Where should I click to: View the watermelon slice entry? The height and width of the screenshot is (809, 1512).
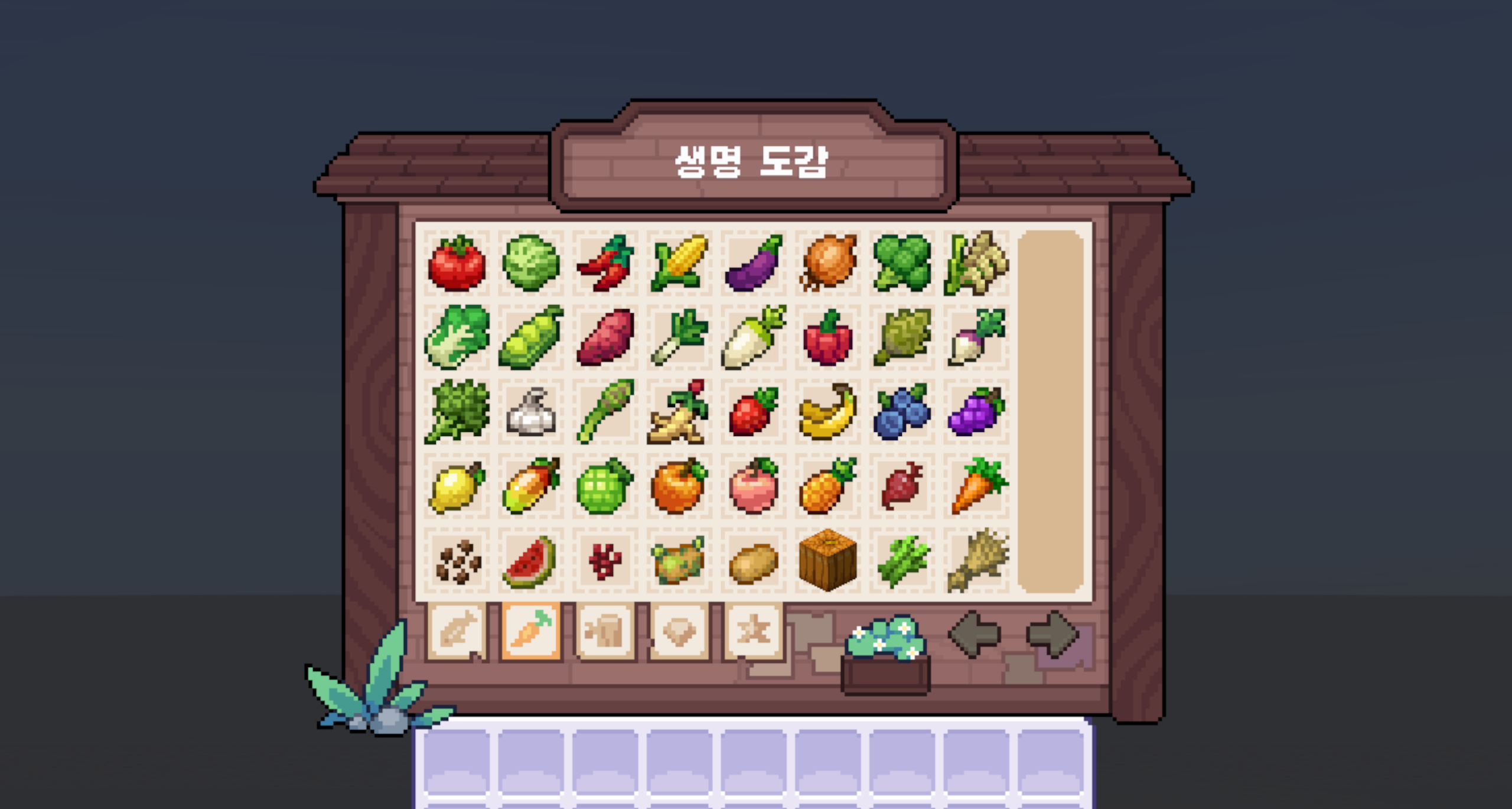(531, 561)
